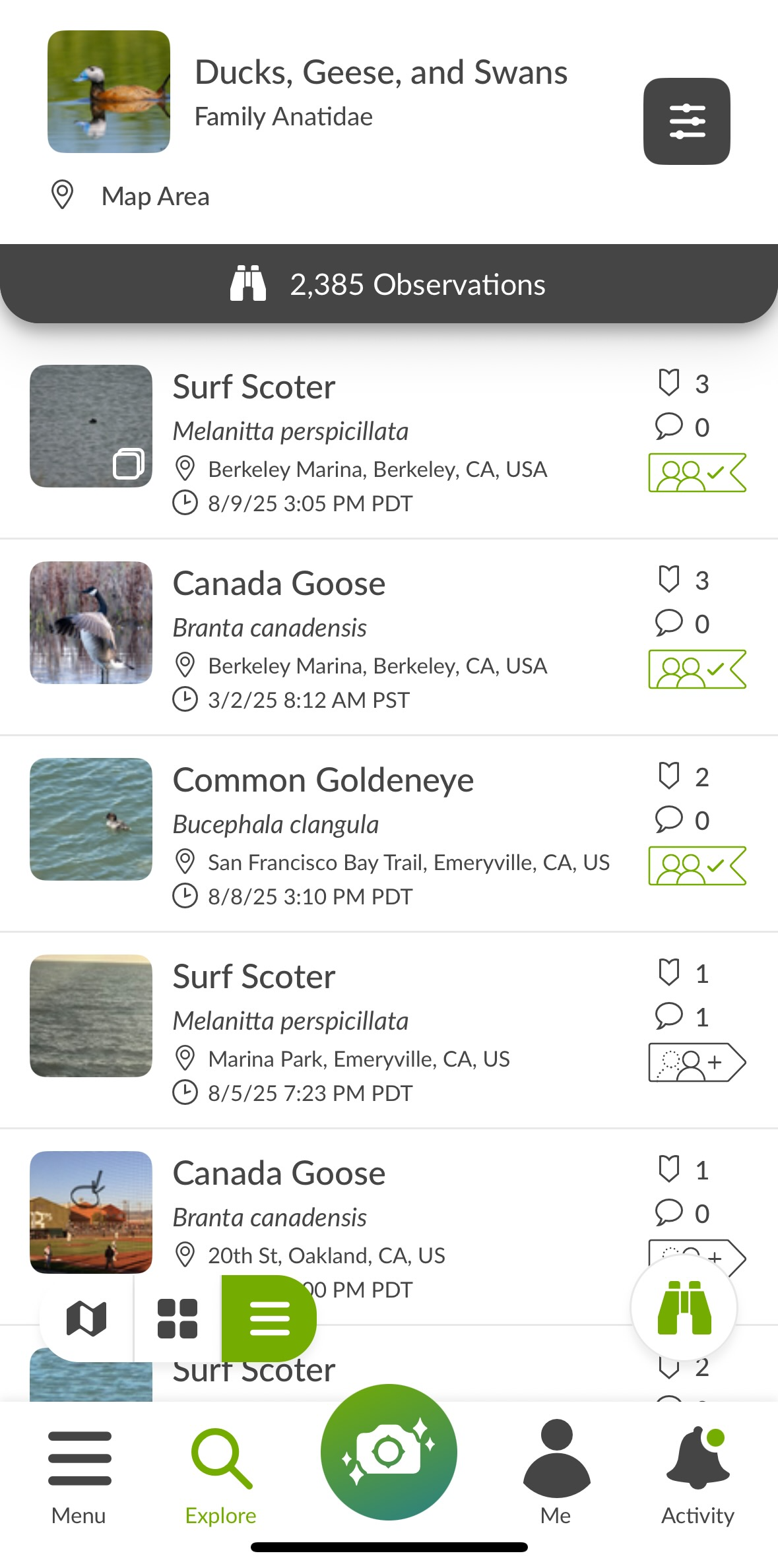Select the list view layout
Screen dimensions: 778x1568
[269, 1319]
